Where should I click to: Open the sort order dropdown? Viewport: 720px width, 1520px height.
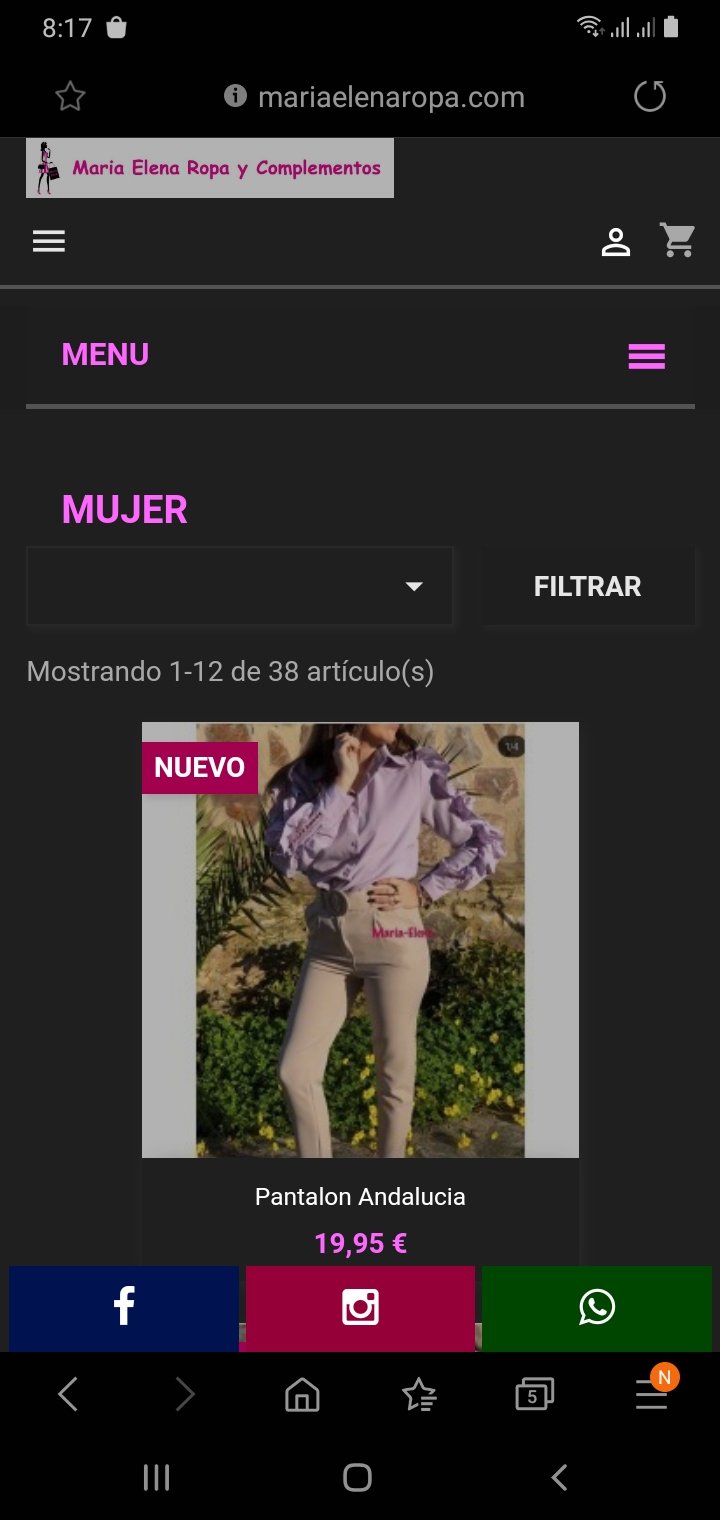tap(240, 586)
